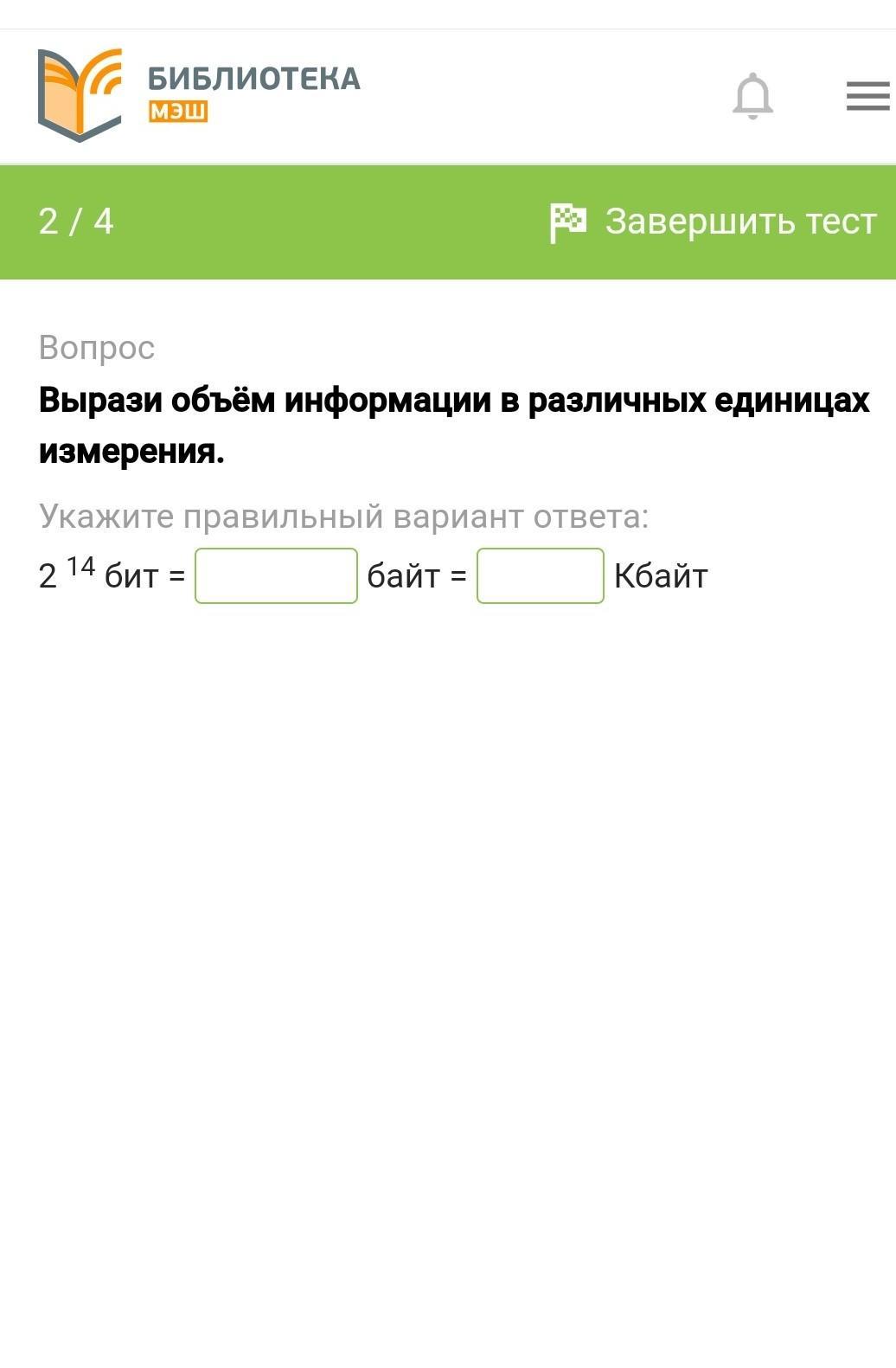Open the hamburger menu
The width and height of the screenshot is (896, 1368).
click(x=867, y=95)
